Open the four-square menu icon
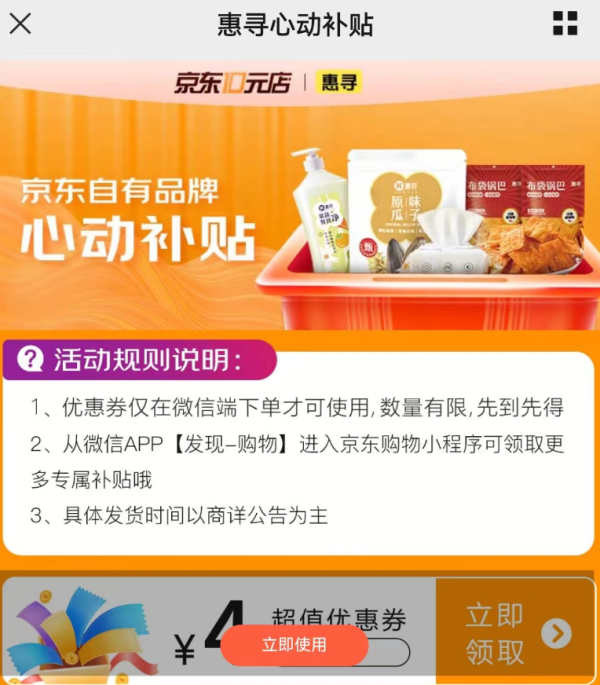 click(x=565, y=24)
